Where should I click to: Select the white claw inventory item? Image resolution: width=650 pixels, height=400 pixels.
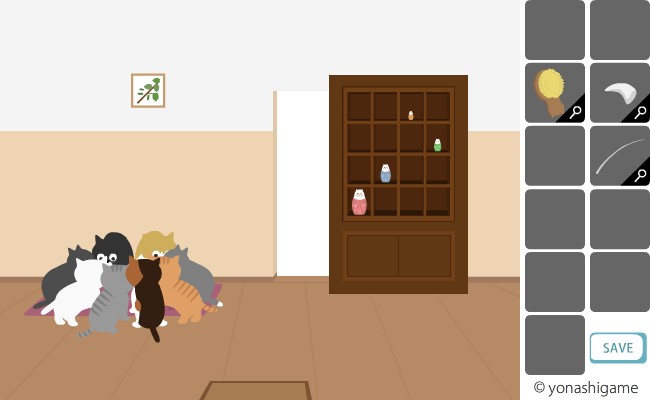click(x=618, y=92)
